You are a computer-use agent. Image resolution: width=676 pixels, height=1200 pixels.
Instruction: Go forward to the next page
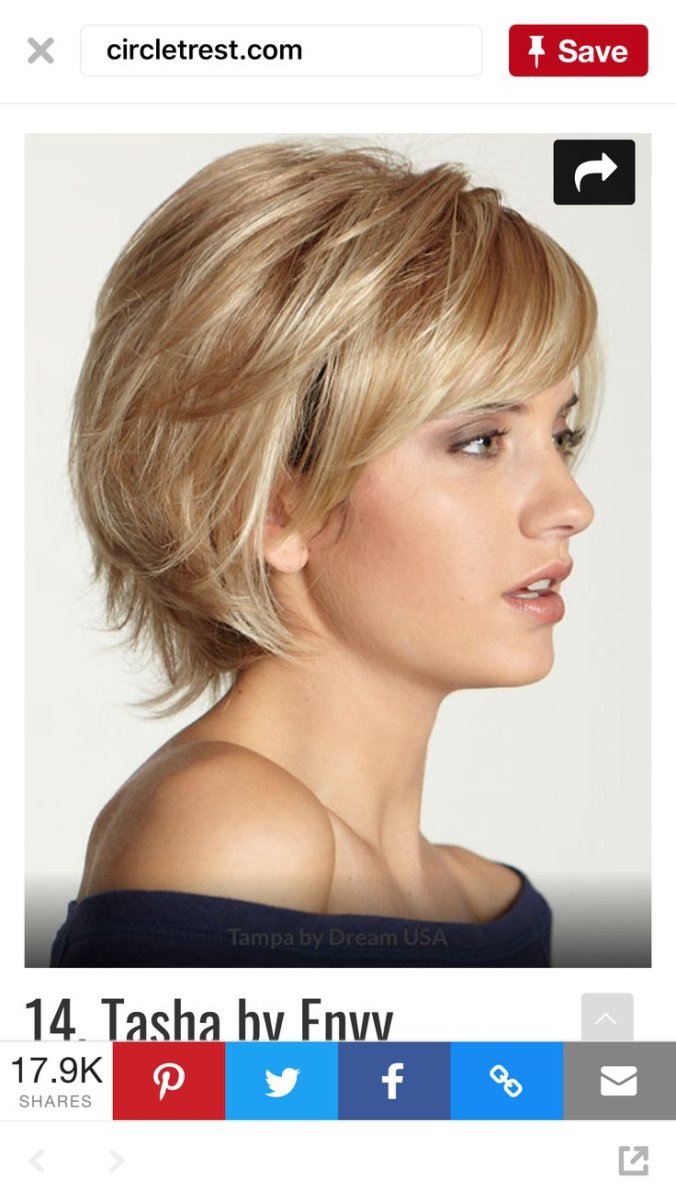pos(116,1161)
